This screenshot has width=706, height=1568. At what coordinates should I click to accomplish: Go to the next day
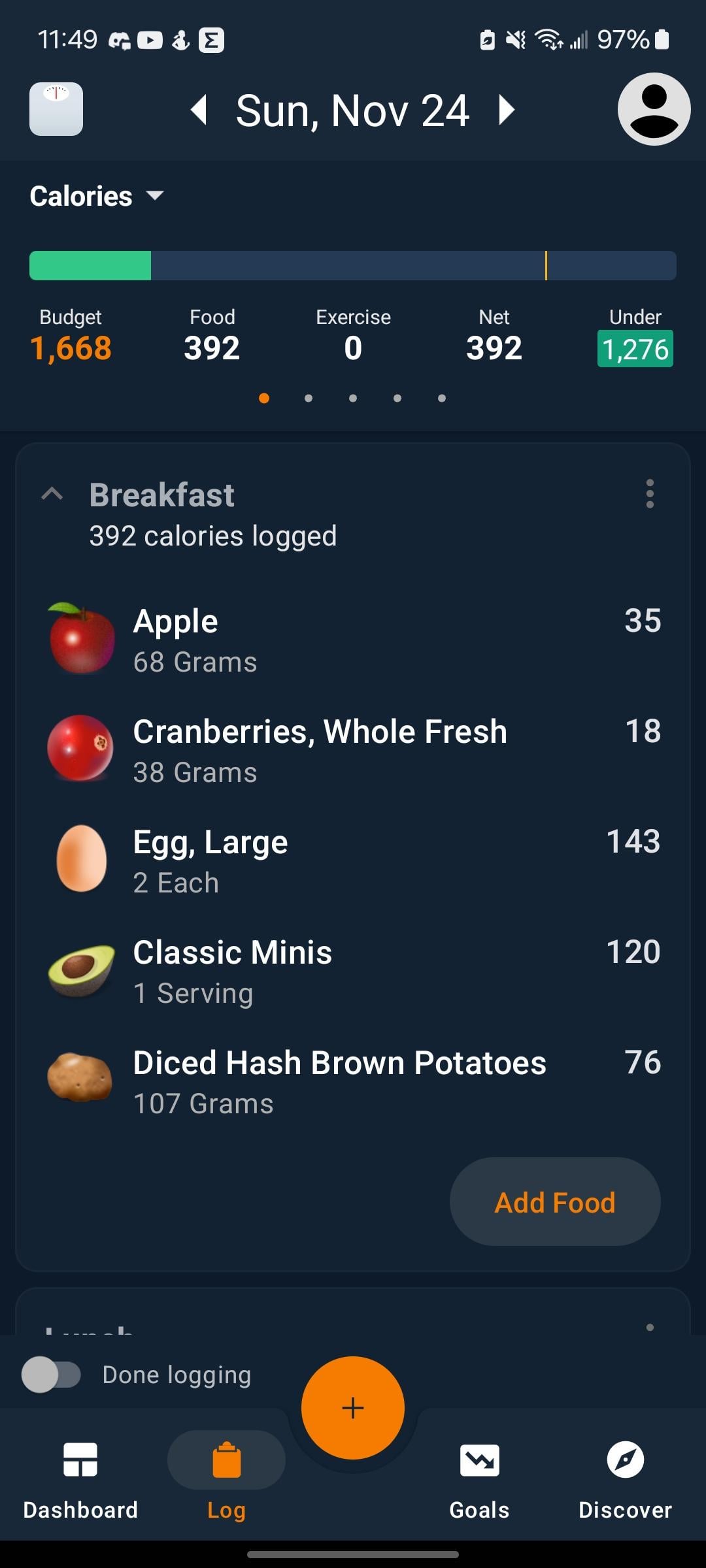point(507,110)
